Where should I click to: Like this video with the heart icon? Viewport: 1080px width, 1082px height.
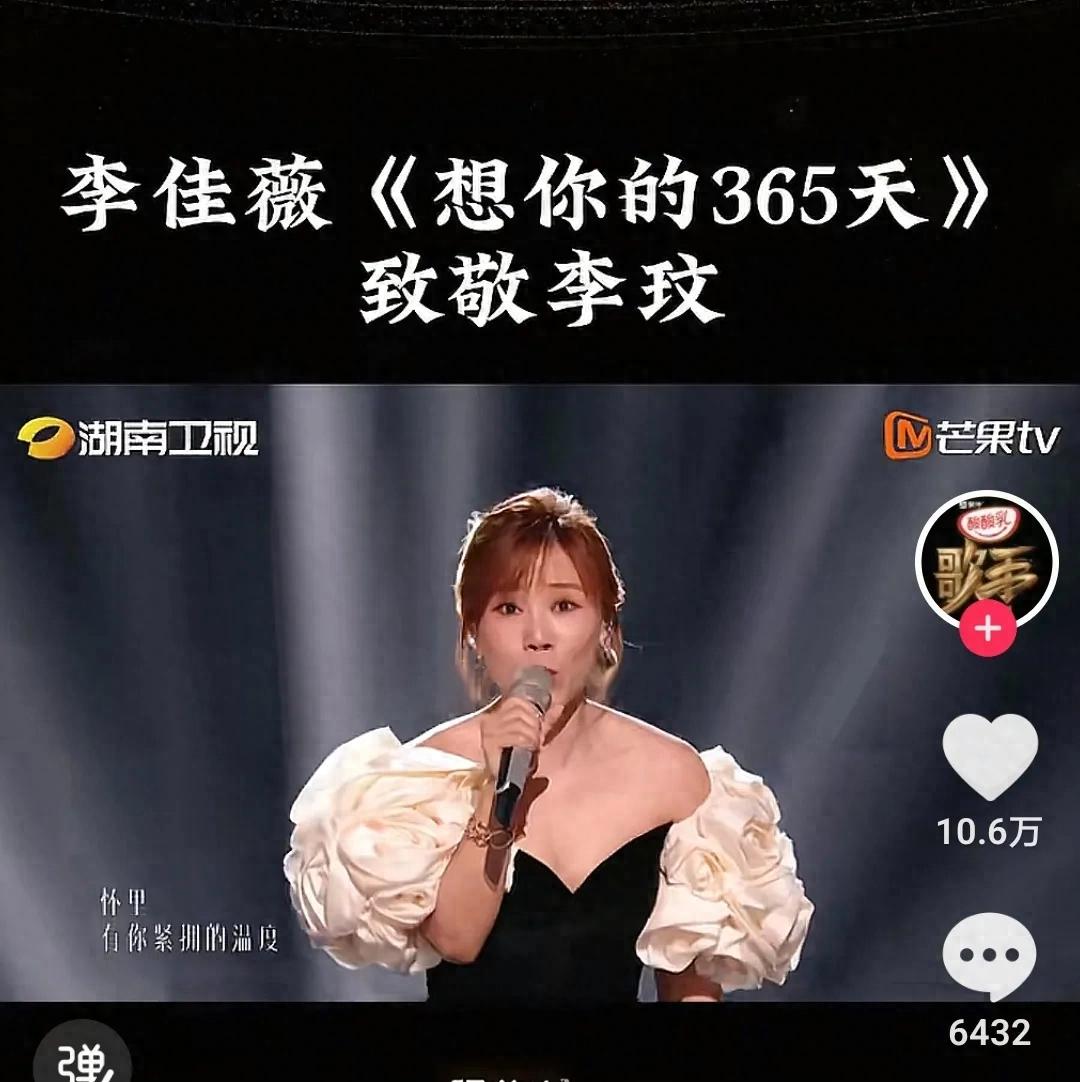tap(989, 757)
